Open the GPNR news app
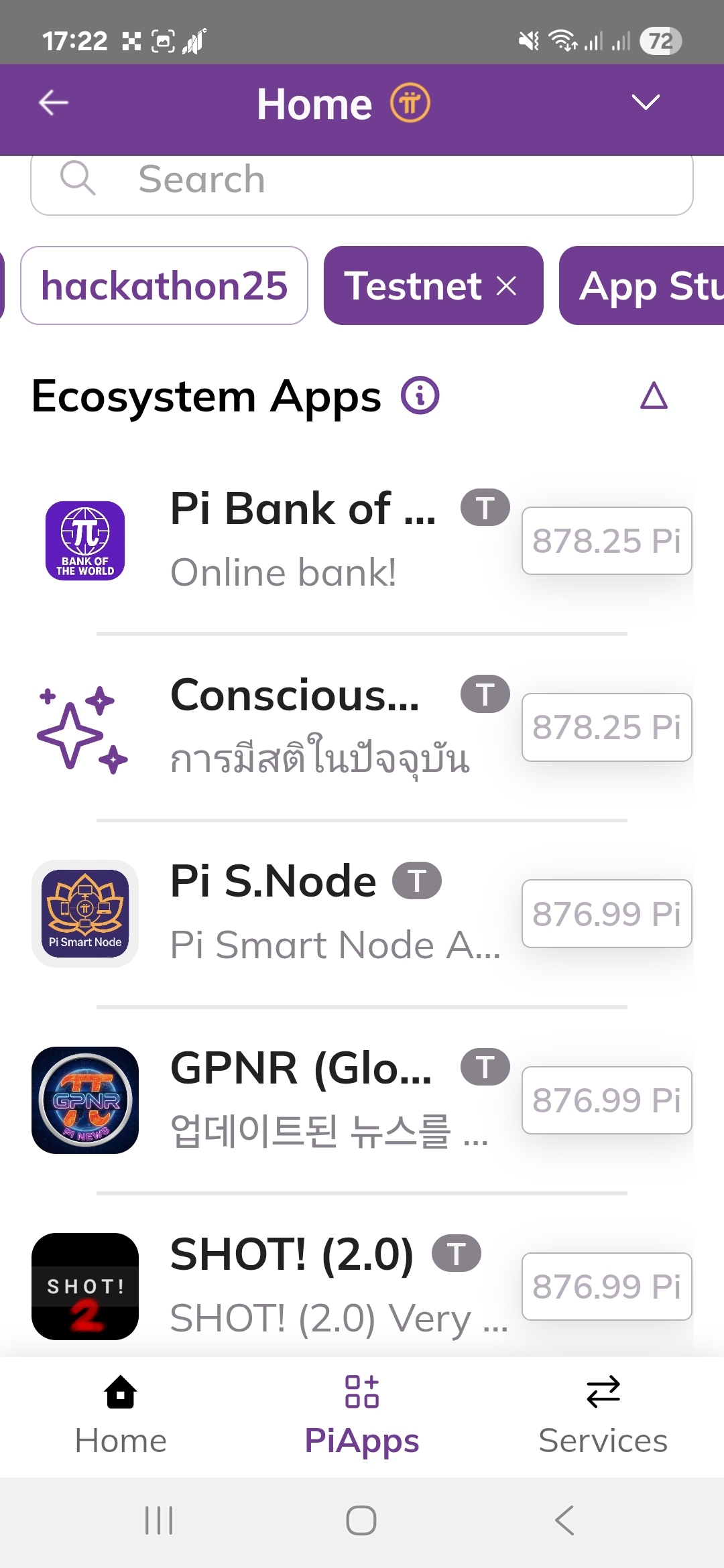The image size is (724, 1568). coord(302,1100)
